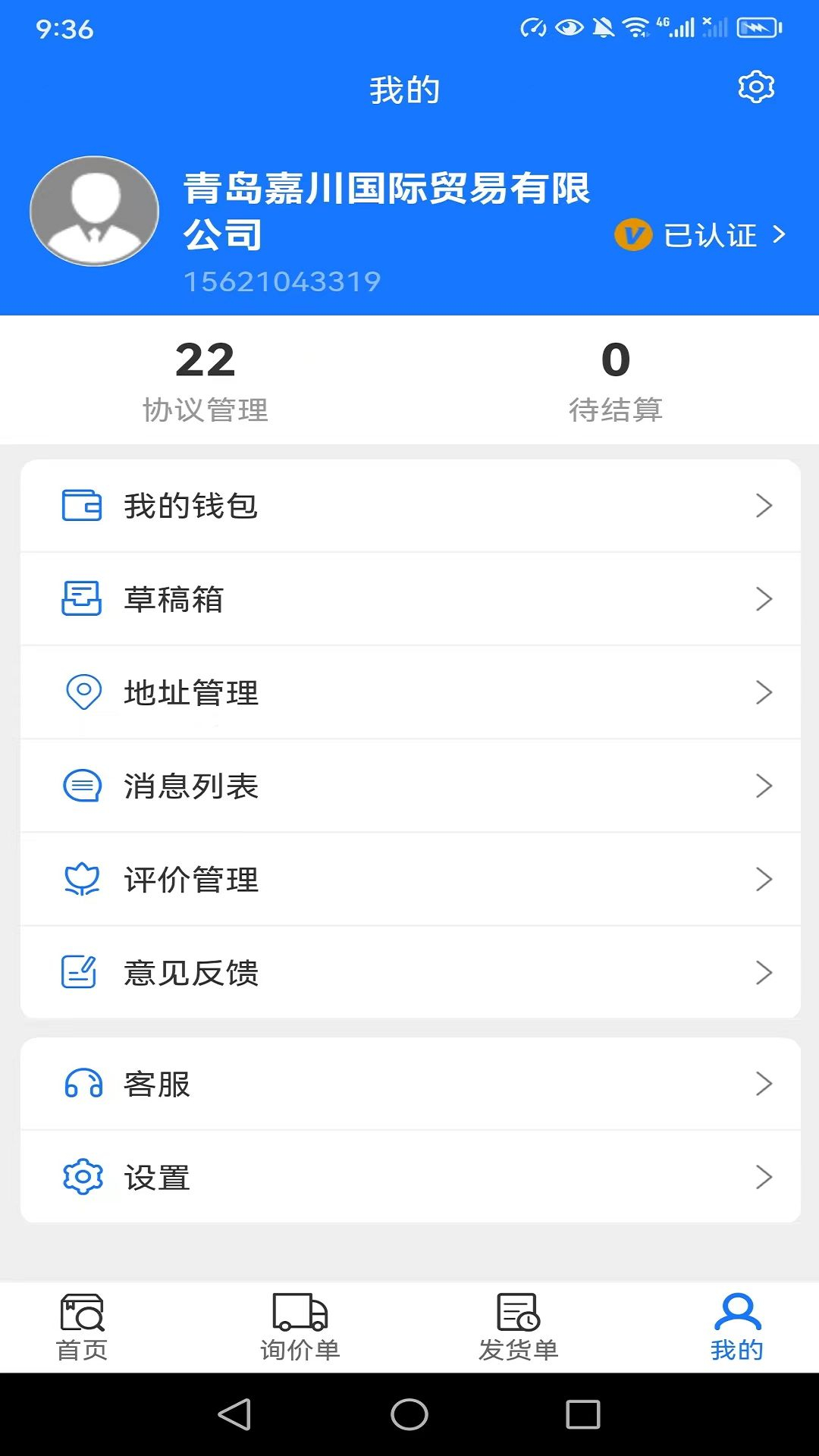819x1456 pixels.
Task: Click the flower icon beside 评价管理
Action: [81, 879]
